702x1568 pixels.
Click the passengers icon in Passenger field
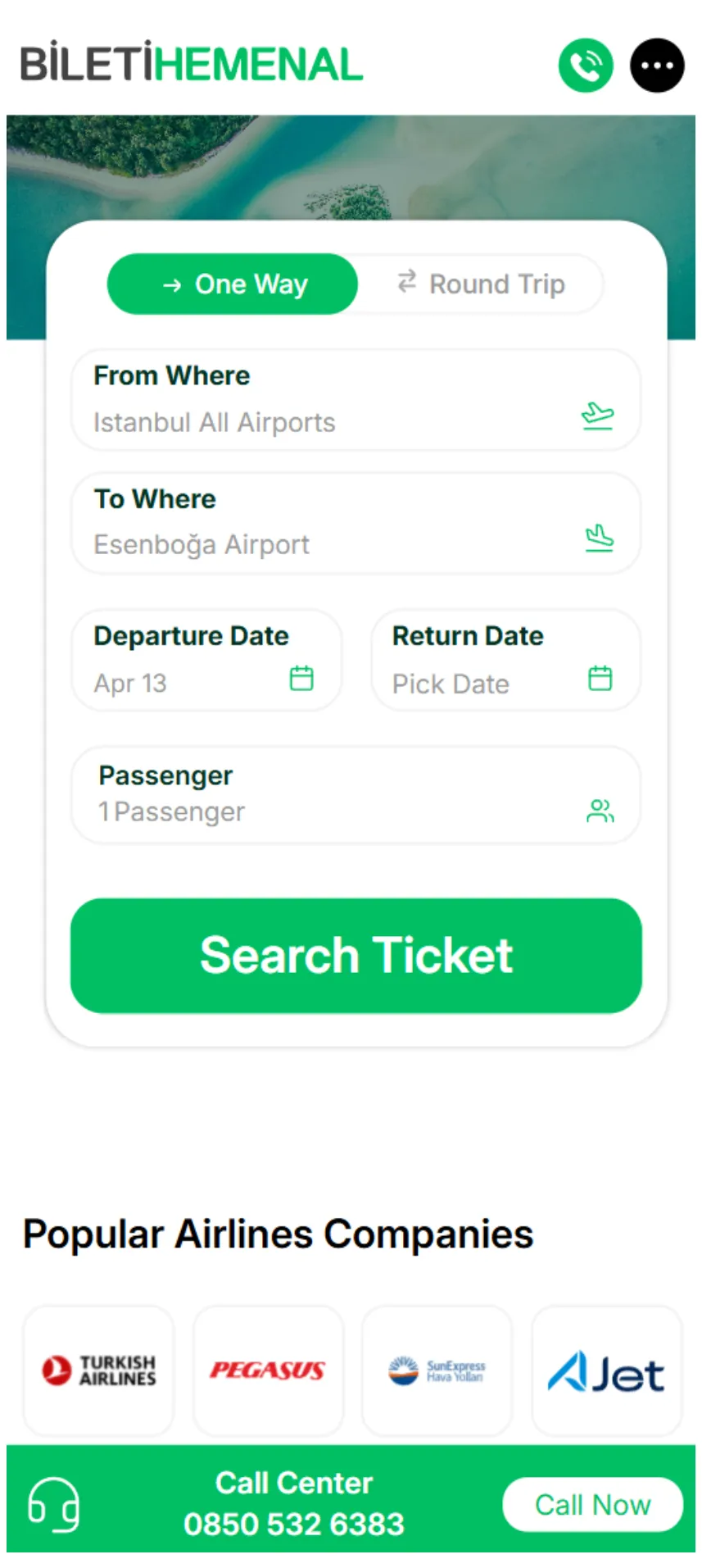coord(600,811)
